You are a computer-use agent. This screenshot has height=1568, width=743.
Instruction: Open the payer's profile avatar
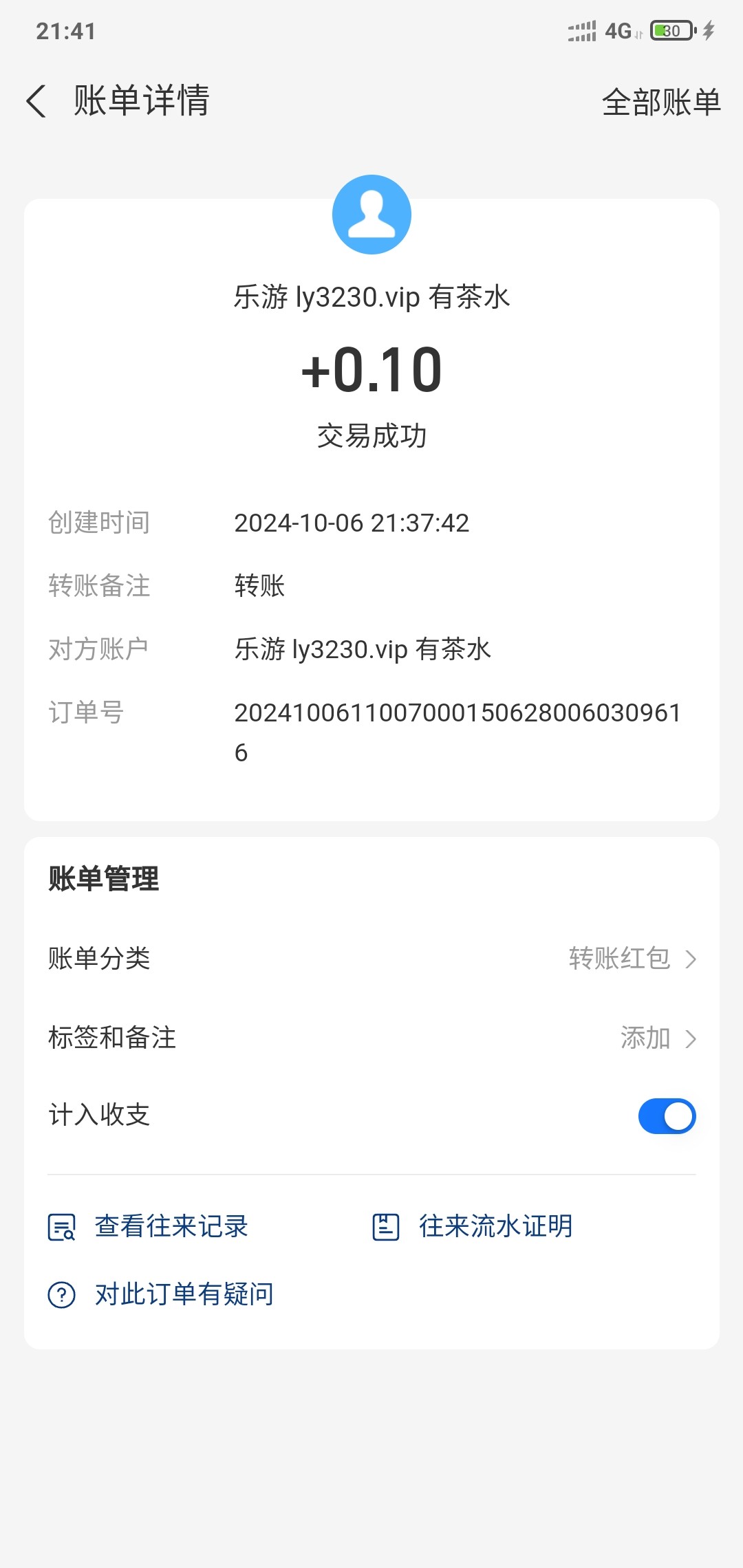371,215
